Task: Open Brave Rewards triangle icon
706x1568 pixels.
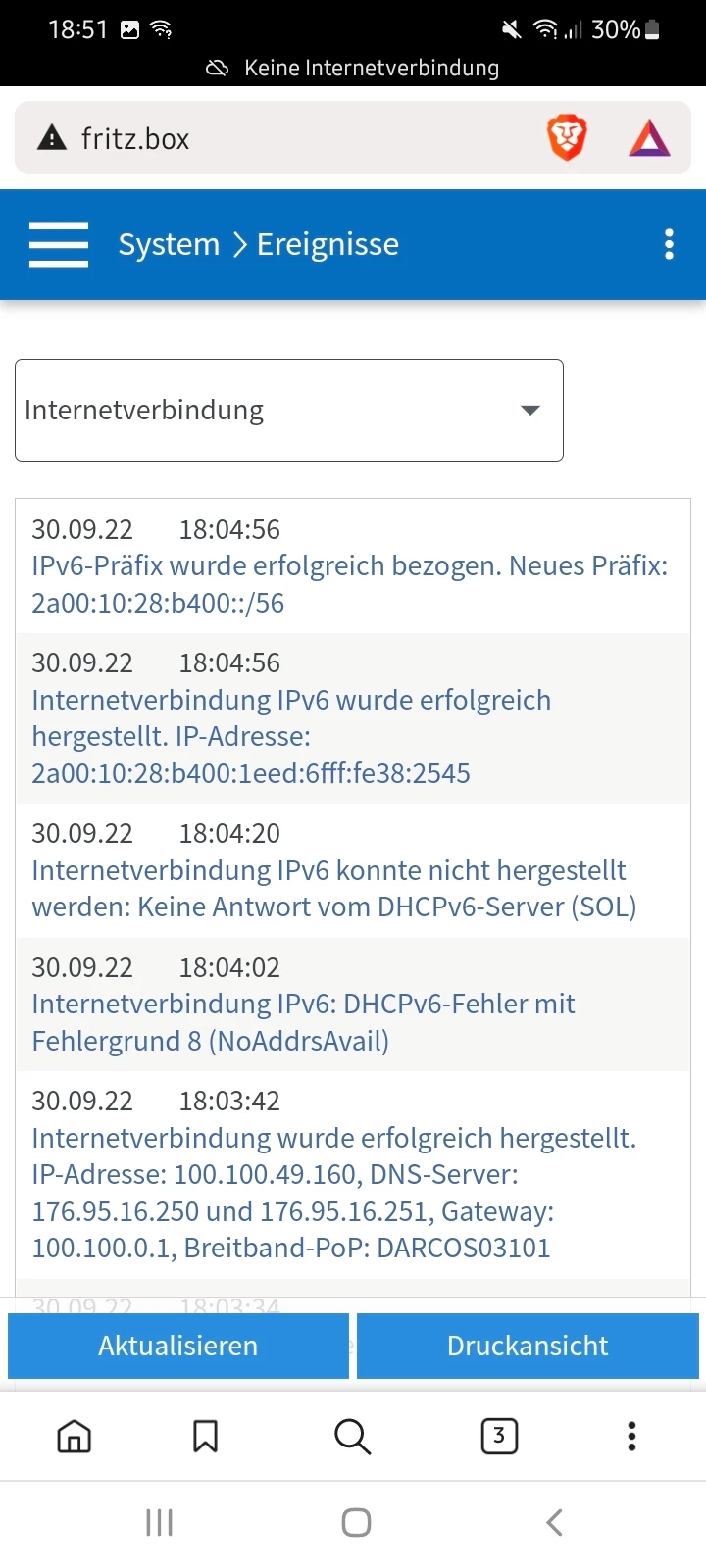Action: (649, 139)
